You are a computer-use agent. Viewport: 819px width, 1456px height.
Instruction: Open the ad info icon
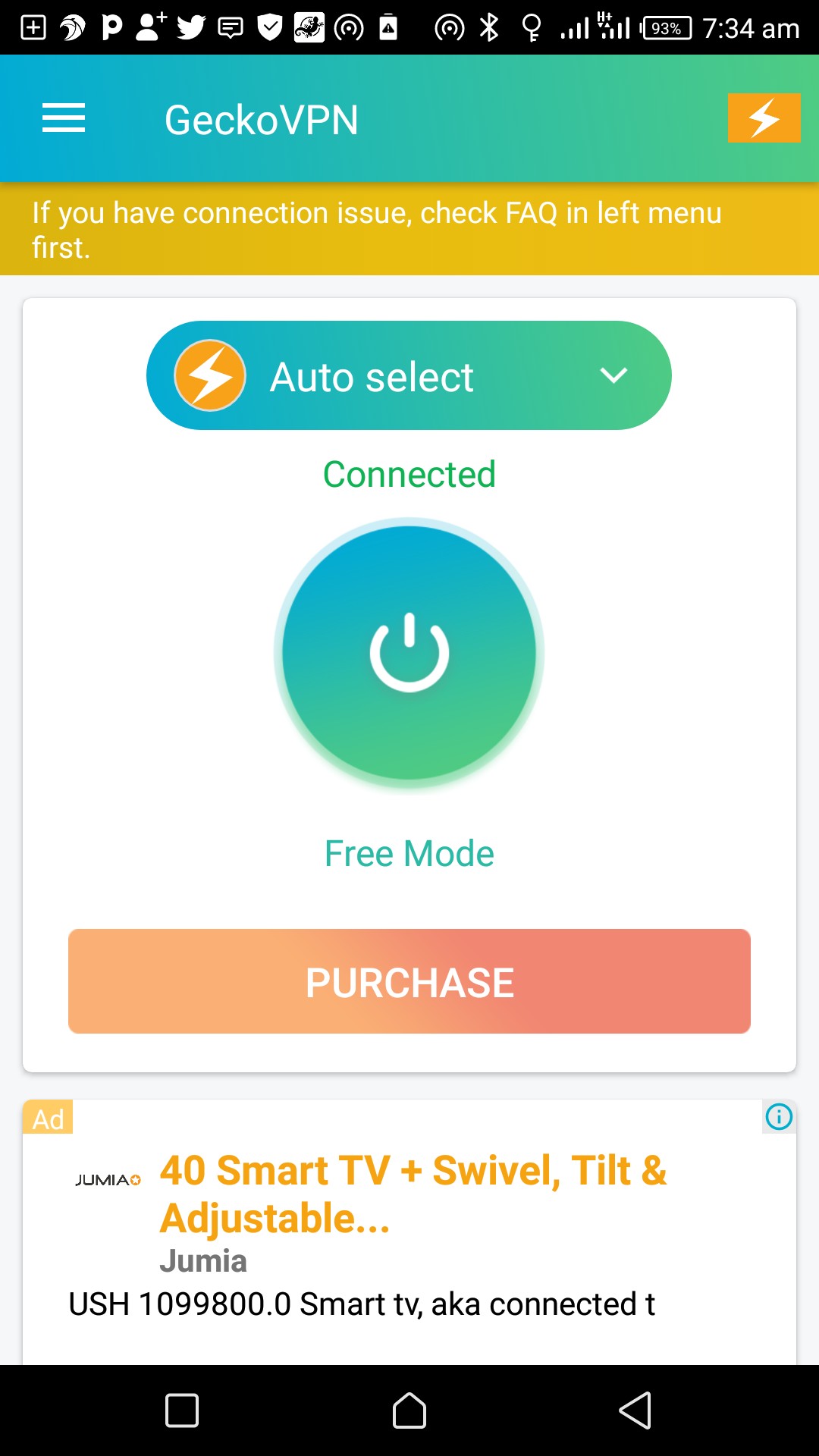point(779,1117)
